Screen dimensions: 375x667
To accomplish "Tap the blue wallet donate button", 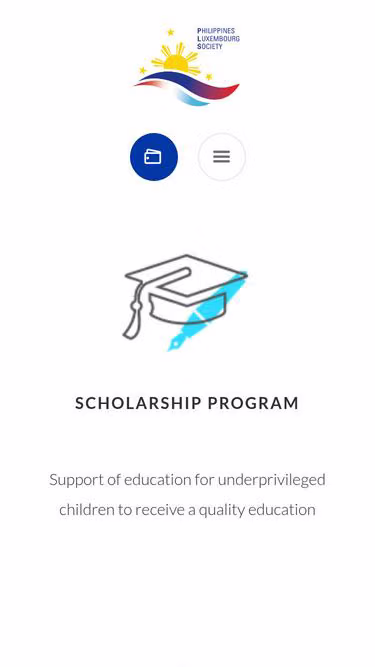I will (x=153, y=157).
